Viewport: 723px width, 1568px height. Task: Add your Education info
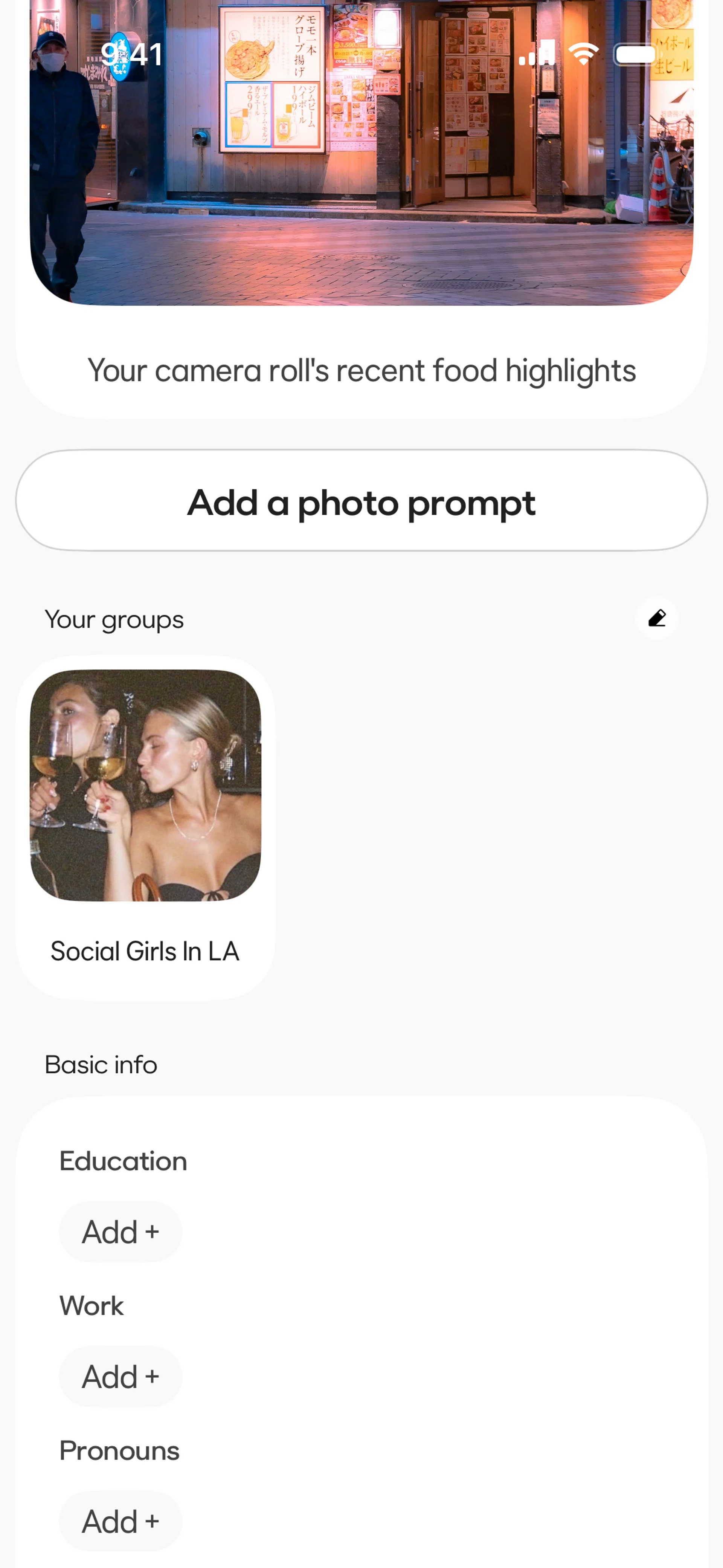click(120, 1232)
